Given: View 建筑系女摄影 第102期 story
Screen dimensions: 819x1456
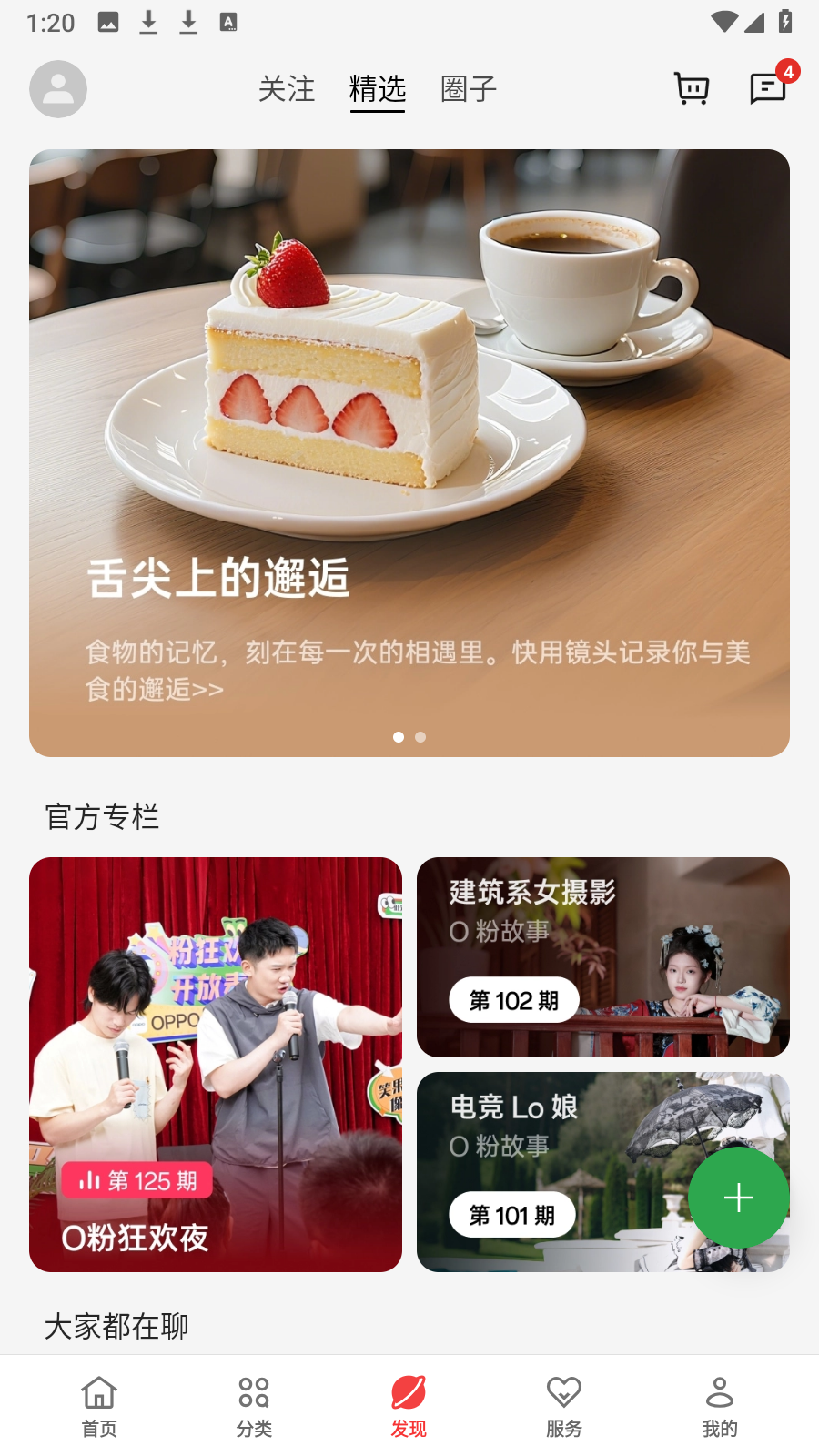Looking at the screenshot, I should tap(602, 956).
